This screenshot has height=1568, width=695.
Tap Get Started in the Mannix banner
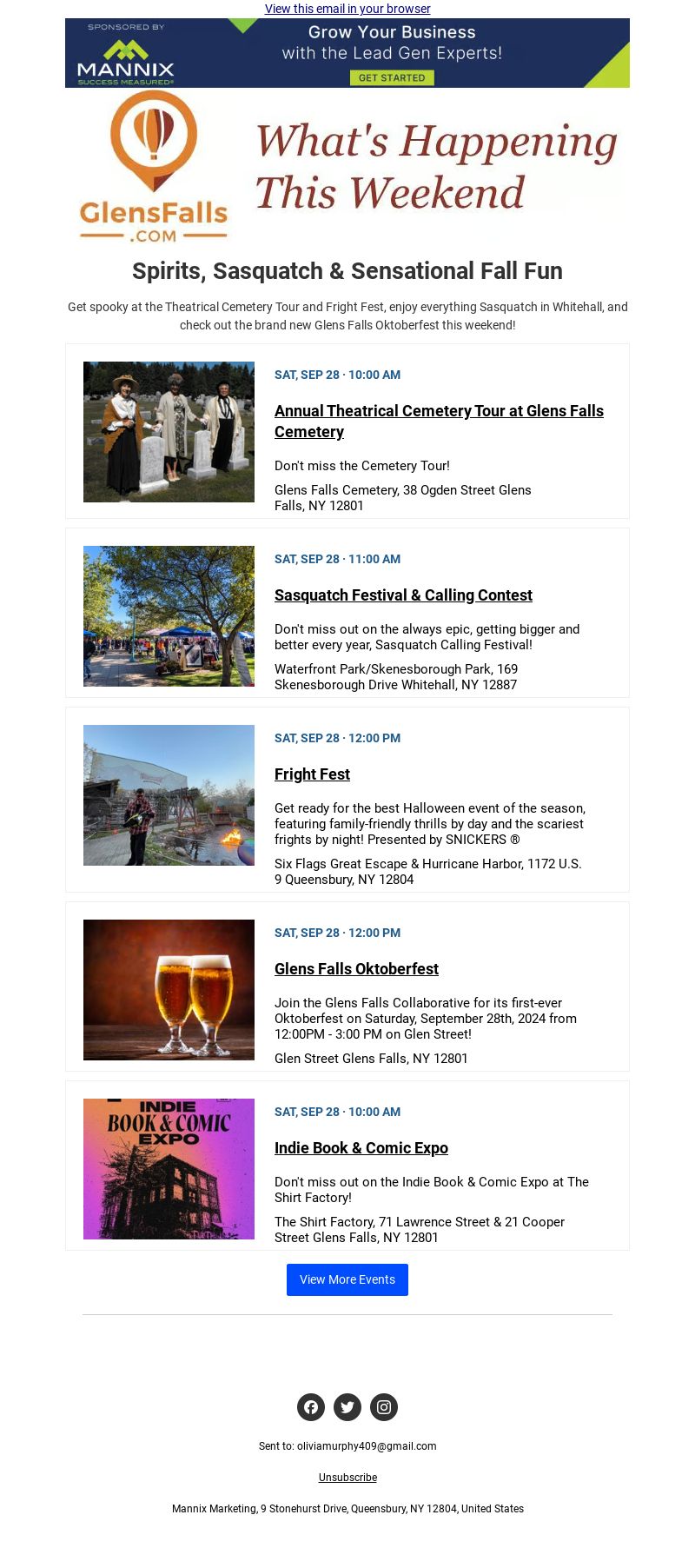(392, 77)
